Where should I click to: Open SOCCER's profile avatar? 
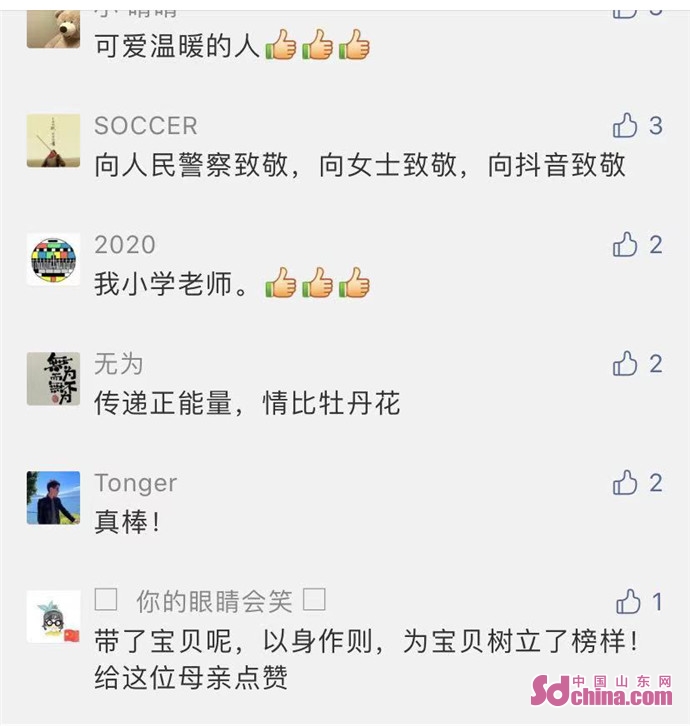tap(53, 141)
